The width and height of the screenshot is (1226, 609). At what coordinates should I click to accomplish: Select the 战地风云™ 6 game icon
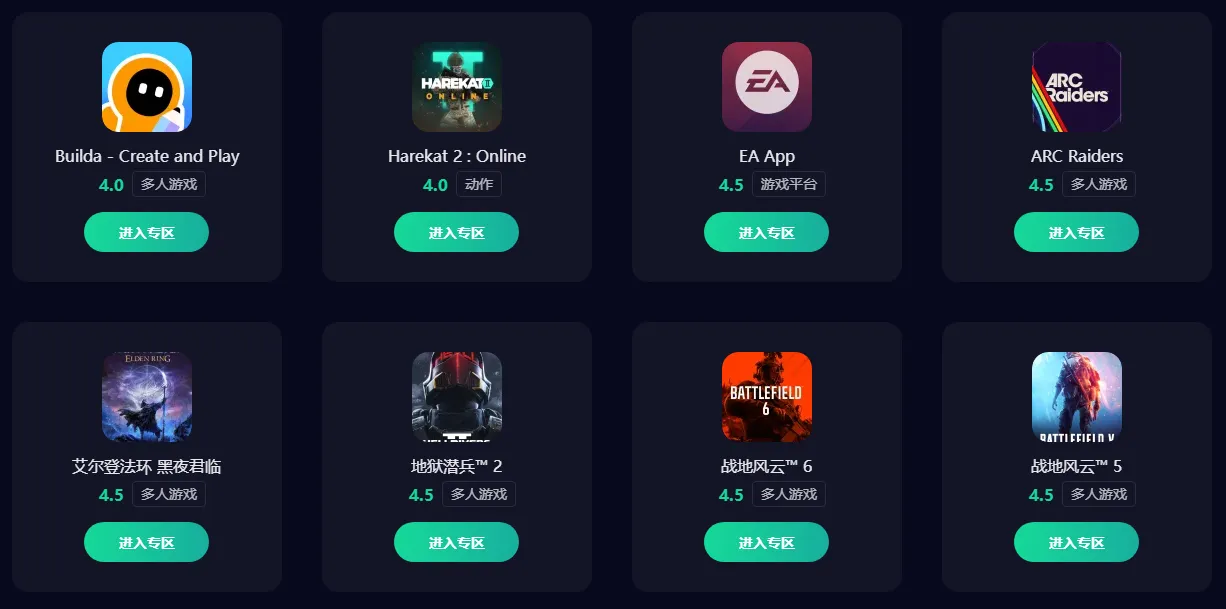click(767, 397)
